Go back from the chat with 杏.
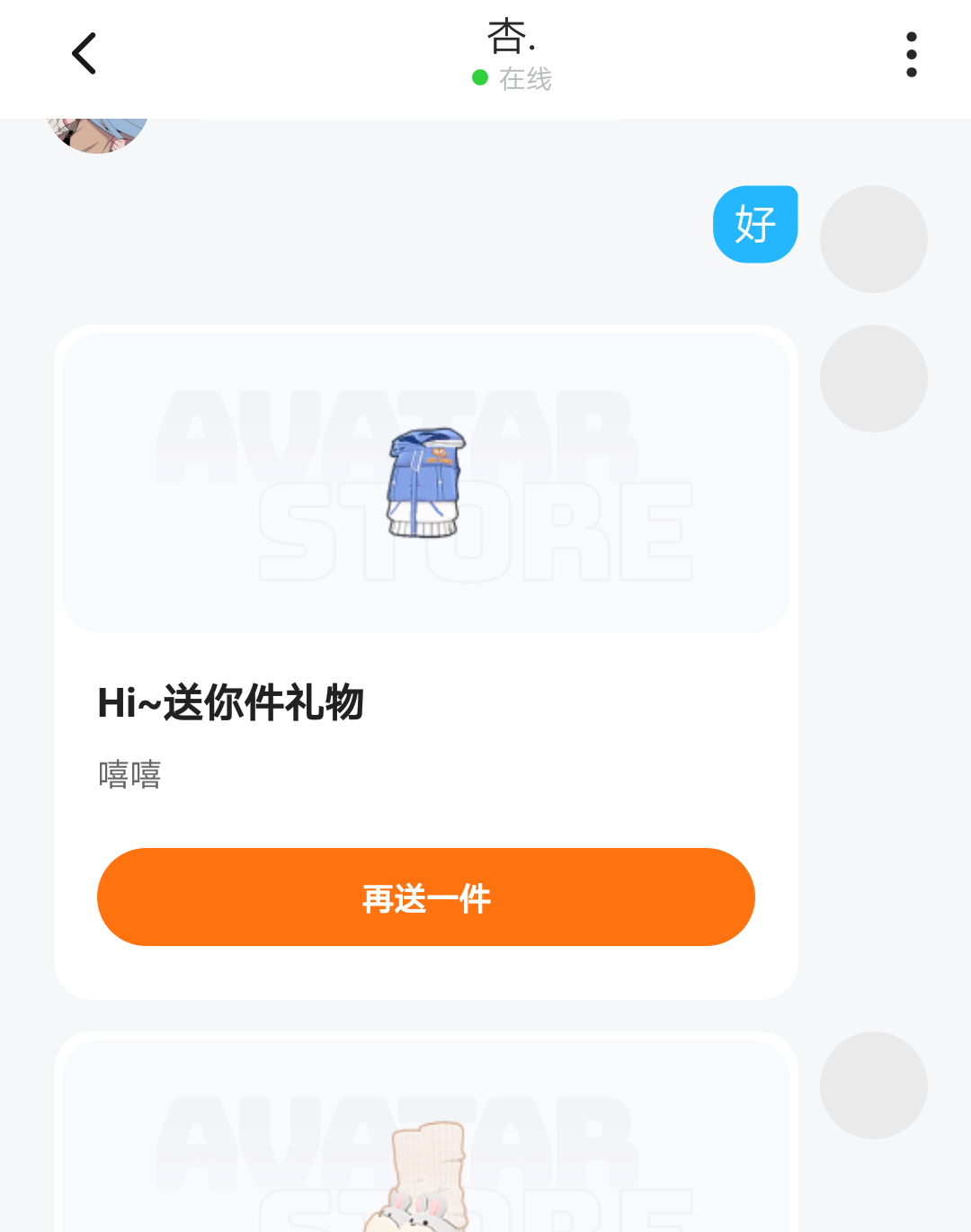This screenshot has width=971, height=1232. (x=85, y=54)
